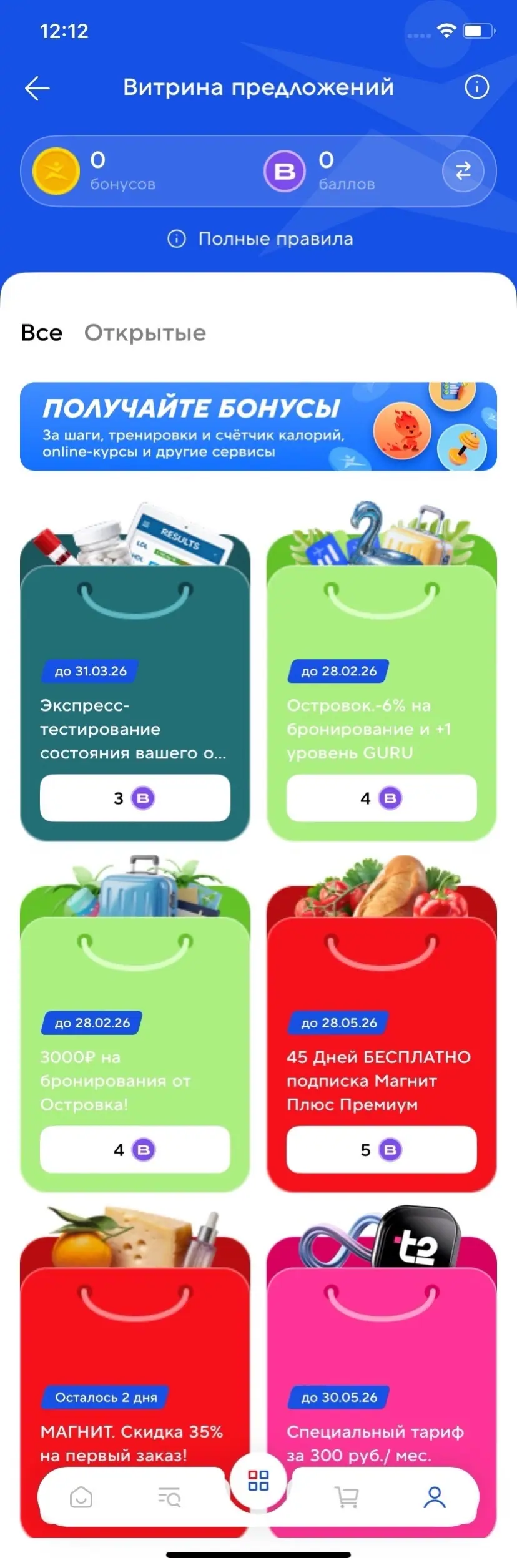Tap the bonus-to-points exchange arrows

(463, 171)
